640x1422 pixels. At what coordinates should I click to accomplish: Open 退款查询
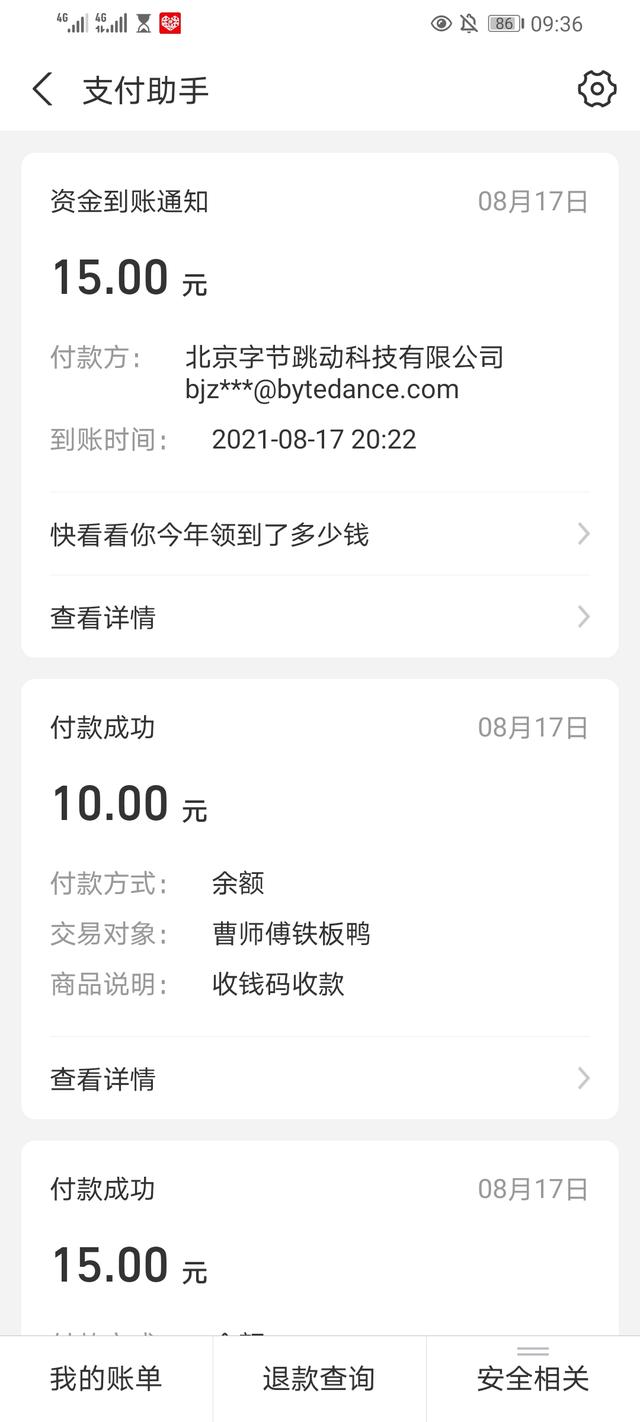319,1379
